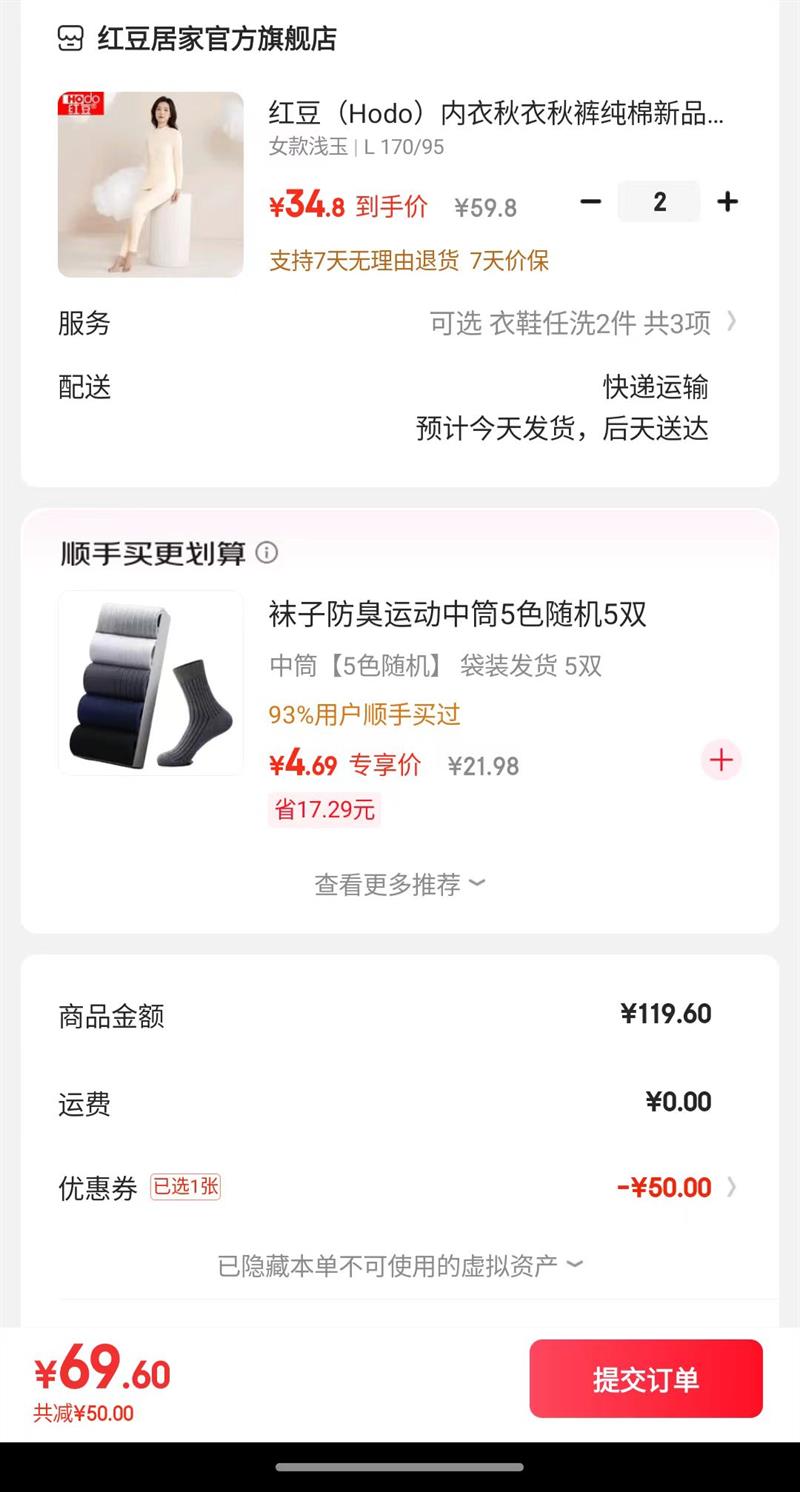The height and width of the screenshot is (1492, 800).
Task: Open the 红豆居家官方旗舰店 store page
Action: (215, 39)
